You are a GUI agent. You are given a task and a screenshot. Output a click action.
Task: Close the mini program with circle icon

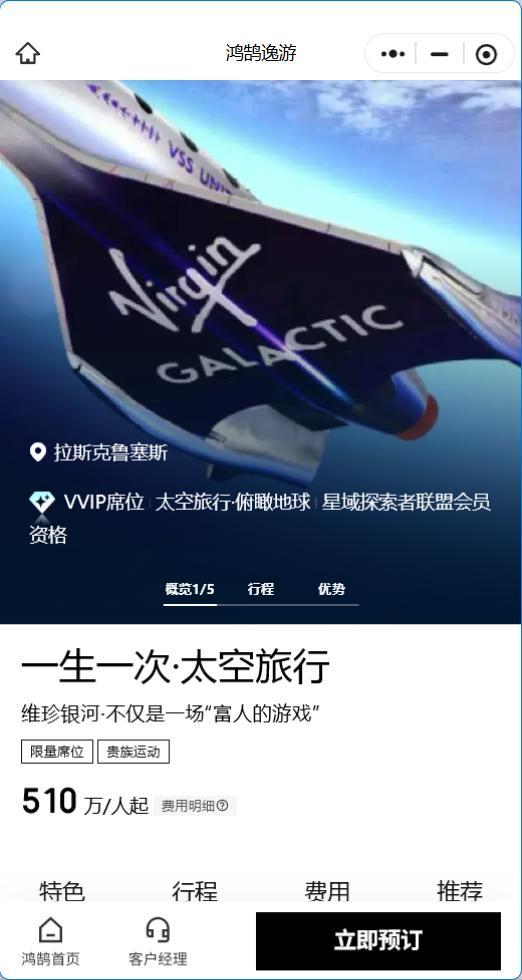click(x=486, y=54)
